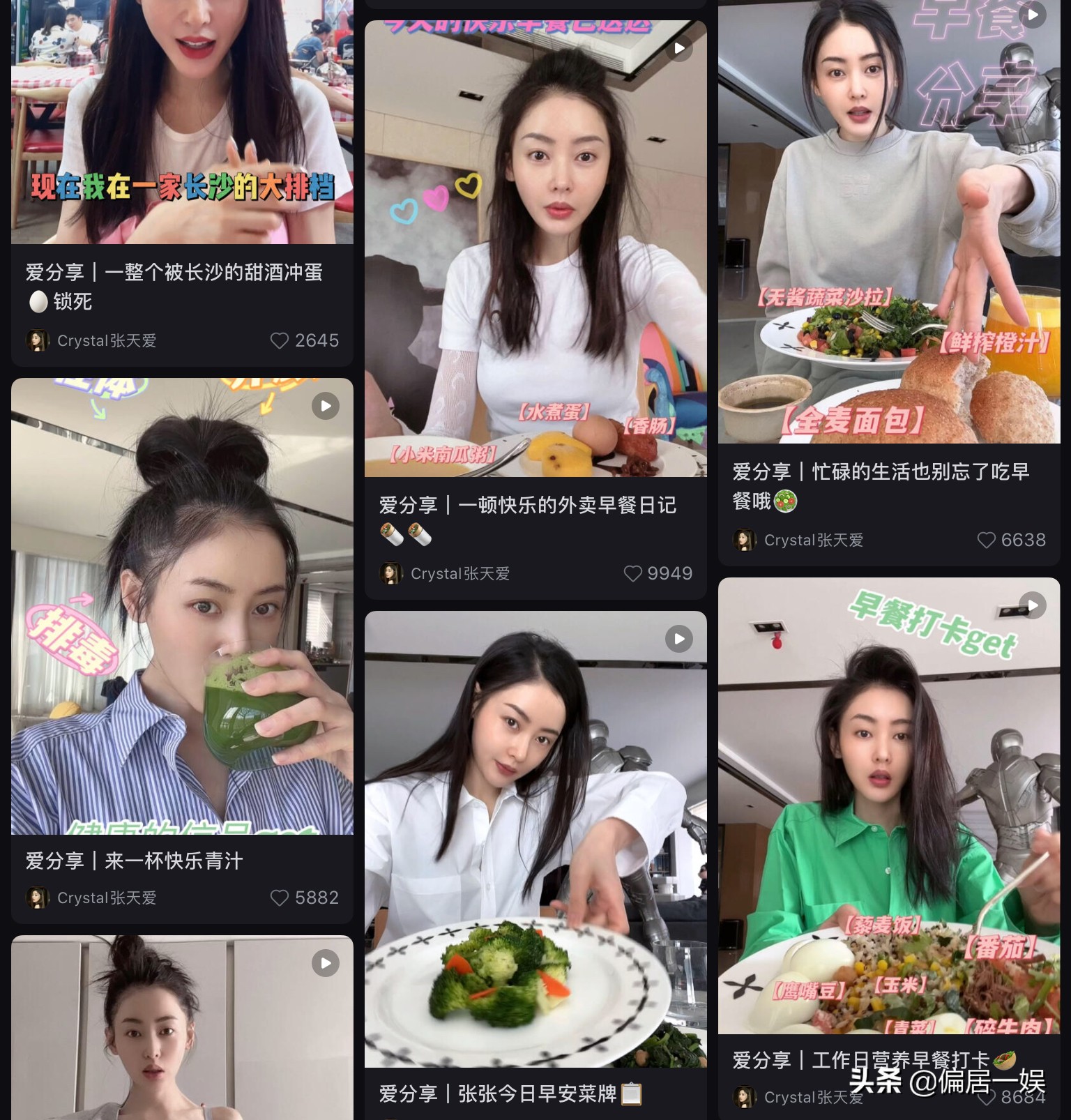Image resolution: width=1071 pixels, height=1120 pixels.
Task: Like the green juice post via its heart icon
Action: (280, 898)
